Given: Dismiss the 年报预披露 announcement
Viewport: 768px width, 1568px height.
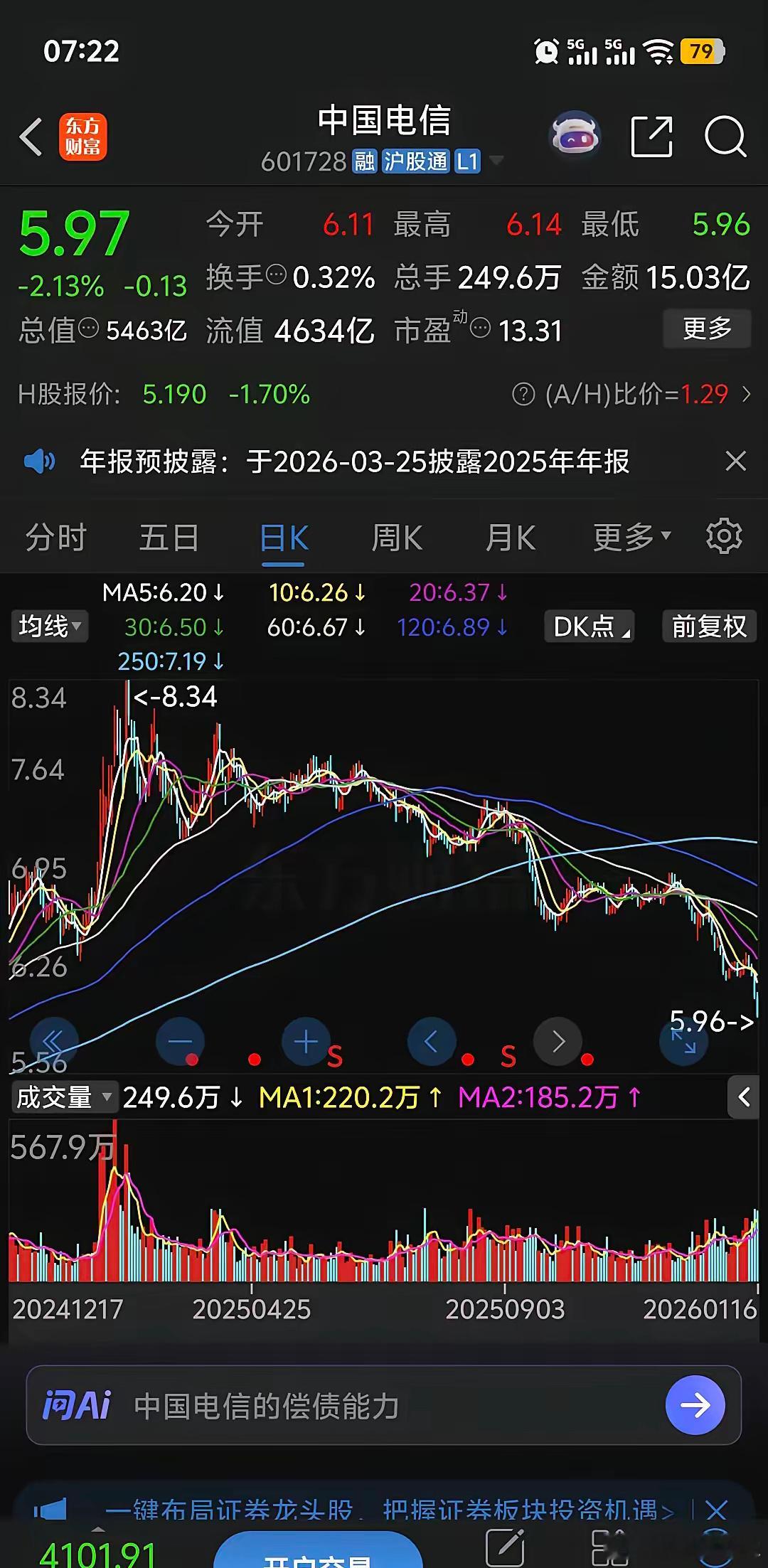Looking at the screenshot, I should (x=735, y=461).
